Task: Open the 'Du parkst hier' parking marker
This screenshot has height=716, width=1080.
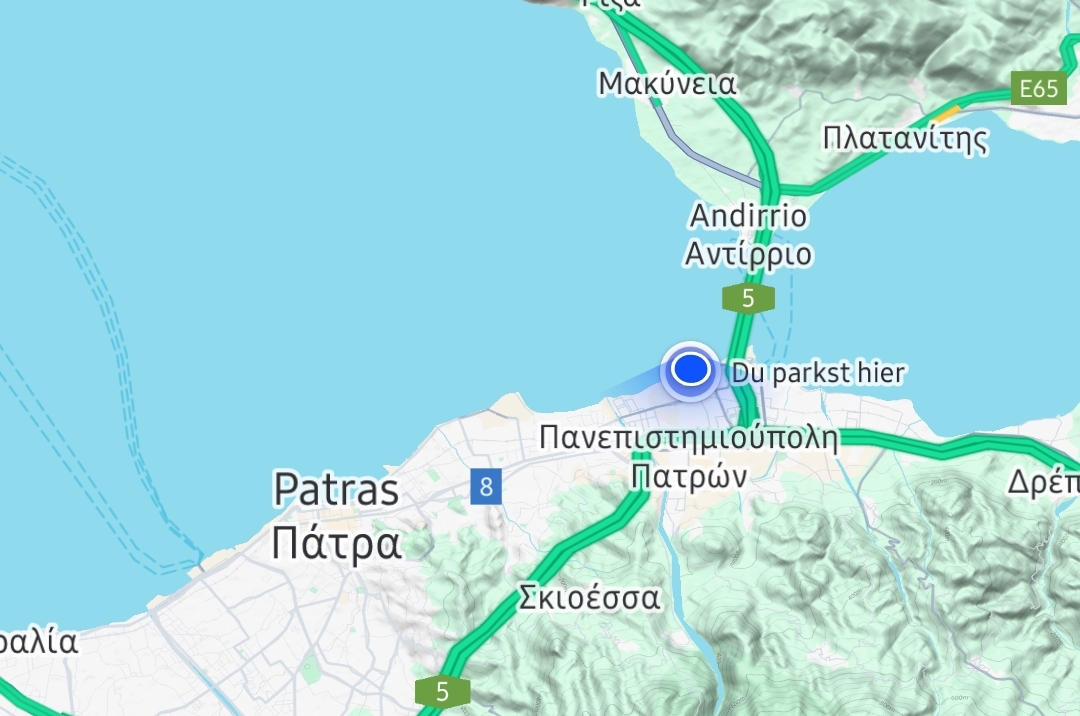Action: coord(817,373)
